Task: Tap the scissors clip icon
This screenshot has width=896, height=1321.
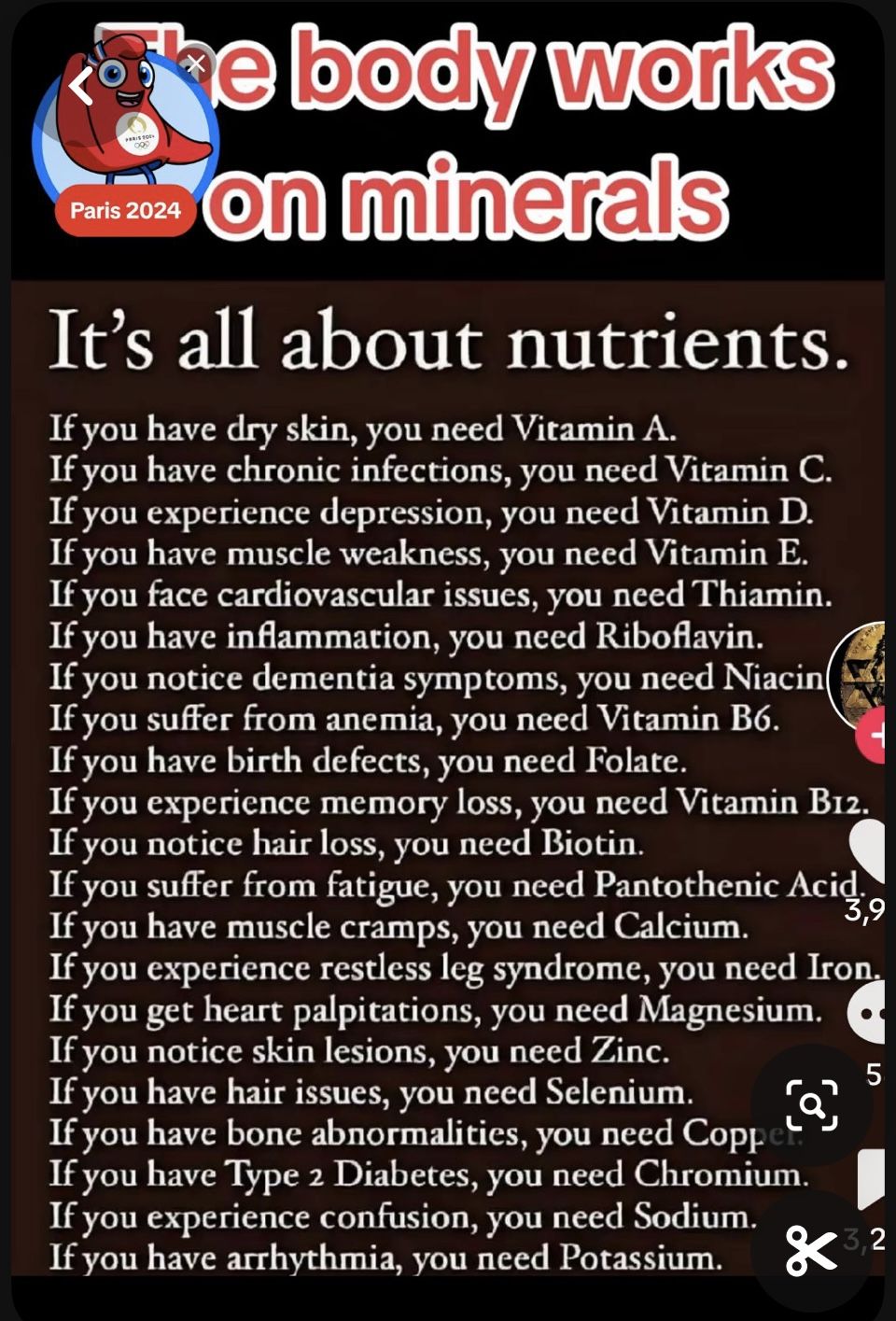Action: pos(810,1250)
